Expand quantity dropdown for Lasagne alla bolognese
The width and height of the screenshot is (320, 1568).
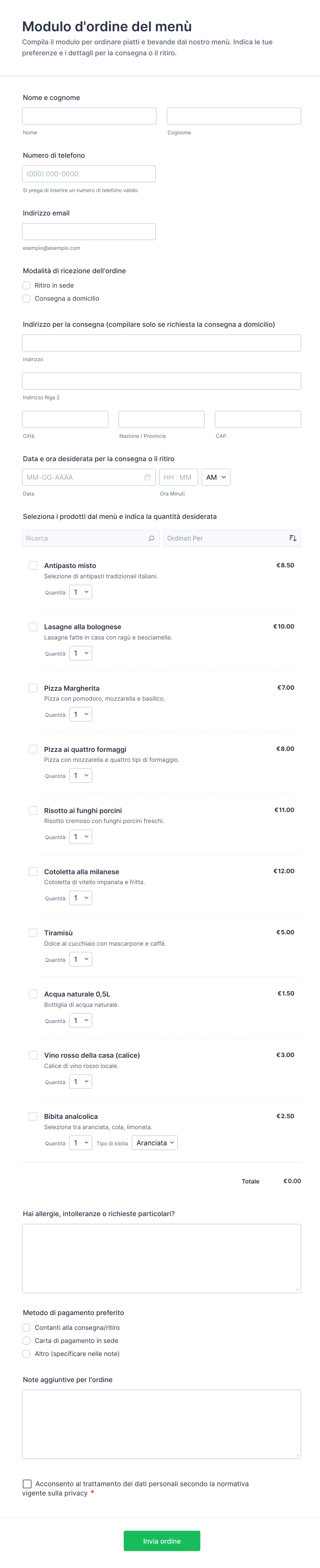click(x=81, y=653)
